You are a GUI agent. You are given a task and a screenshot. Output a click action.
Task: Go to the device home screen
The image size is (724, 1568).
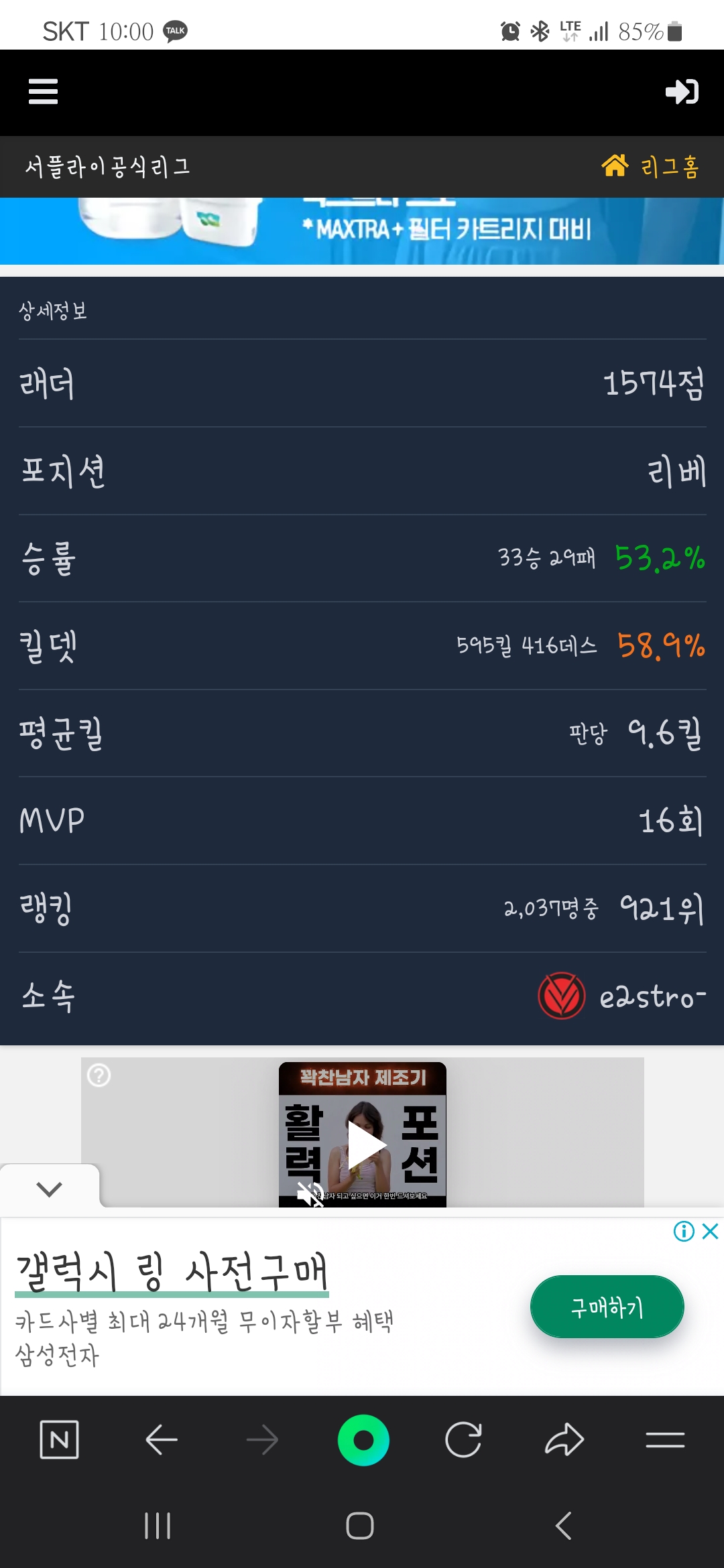click(360, 1526)
